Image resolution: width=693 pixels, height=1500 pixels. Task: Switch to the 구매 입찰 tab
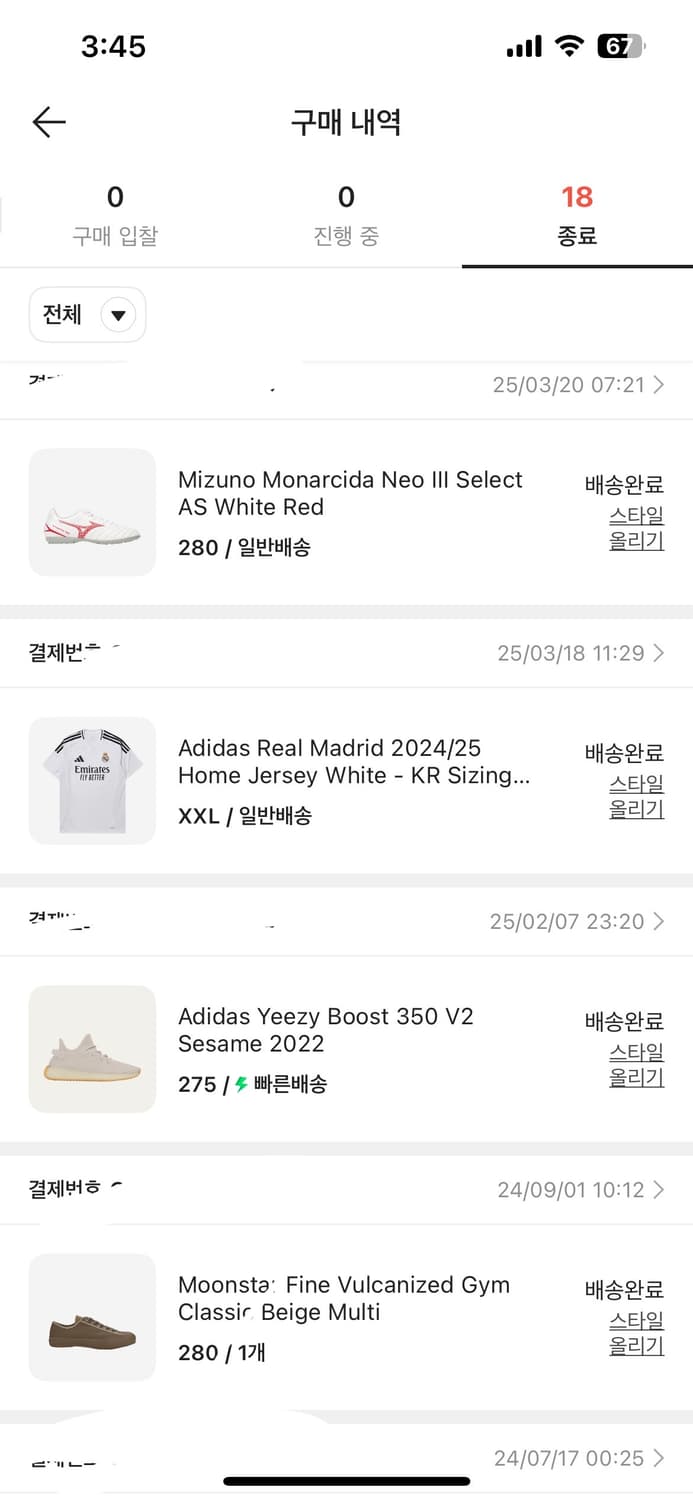pyautogui.click(x=115, y=215)
